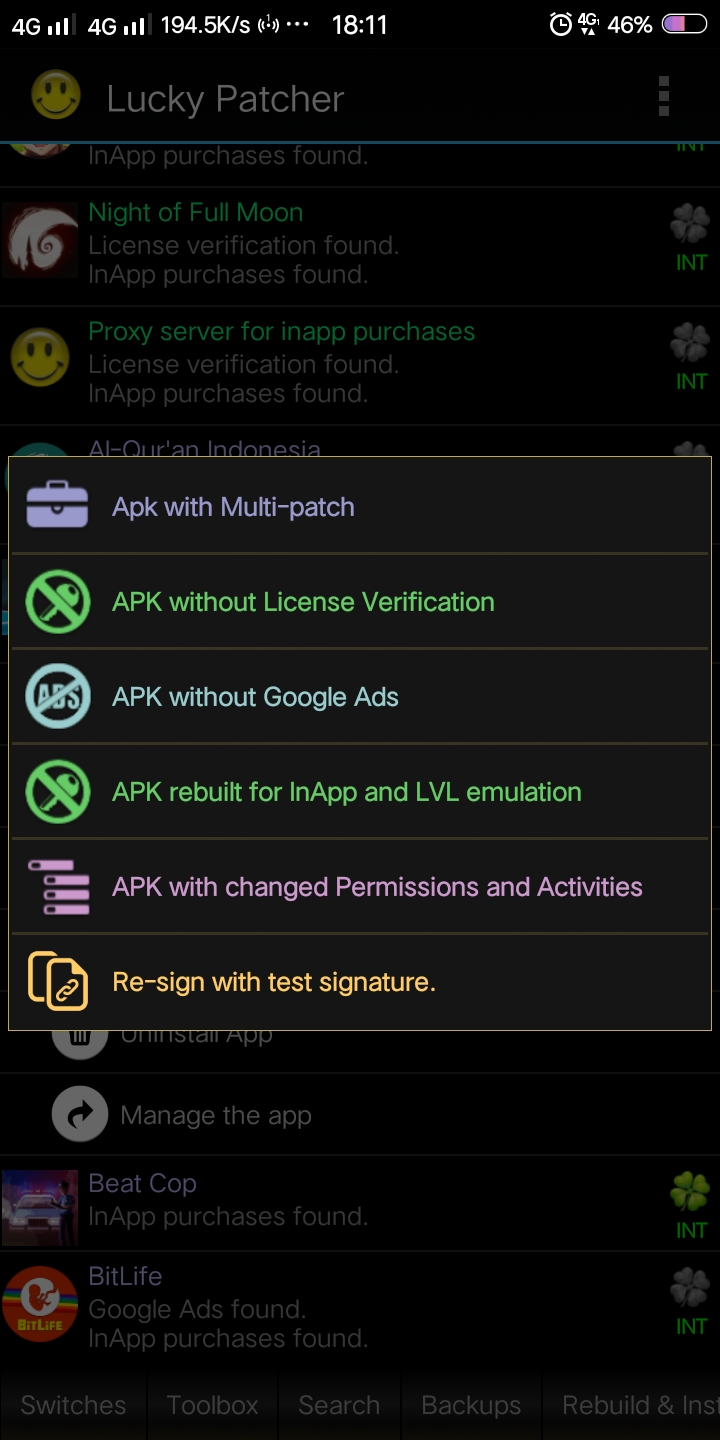Open APK with changed Permissions and Activities

(359, 886)
